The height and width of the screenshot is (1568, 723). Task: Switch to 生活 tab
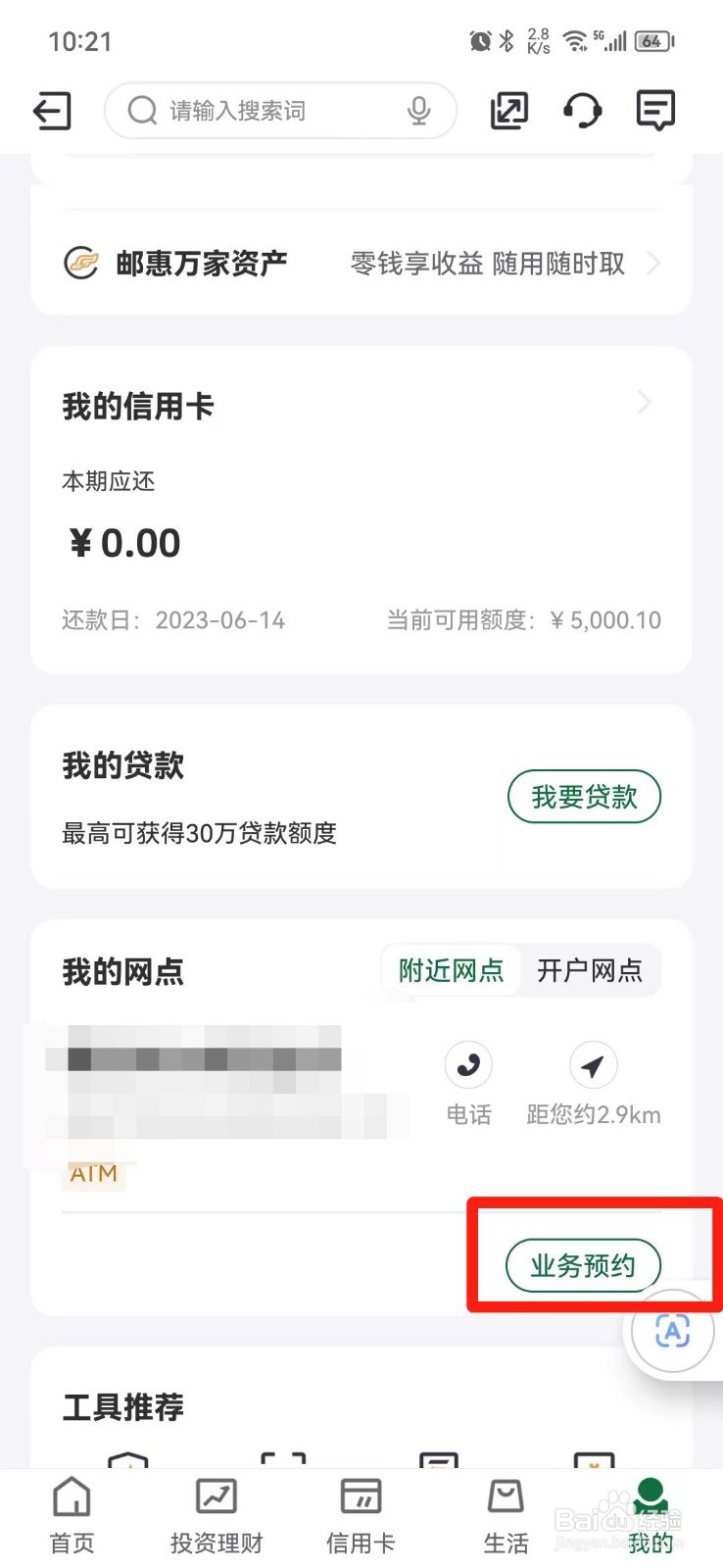pyautogui.click(x=506, y=1516)
